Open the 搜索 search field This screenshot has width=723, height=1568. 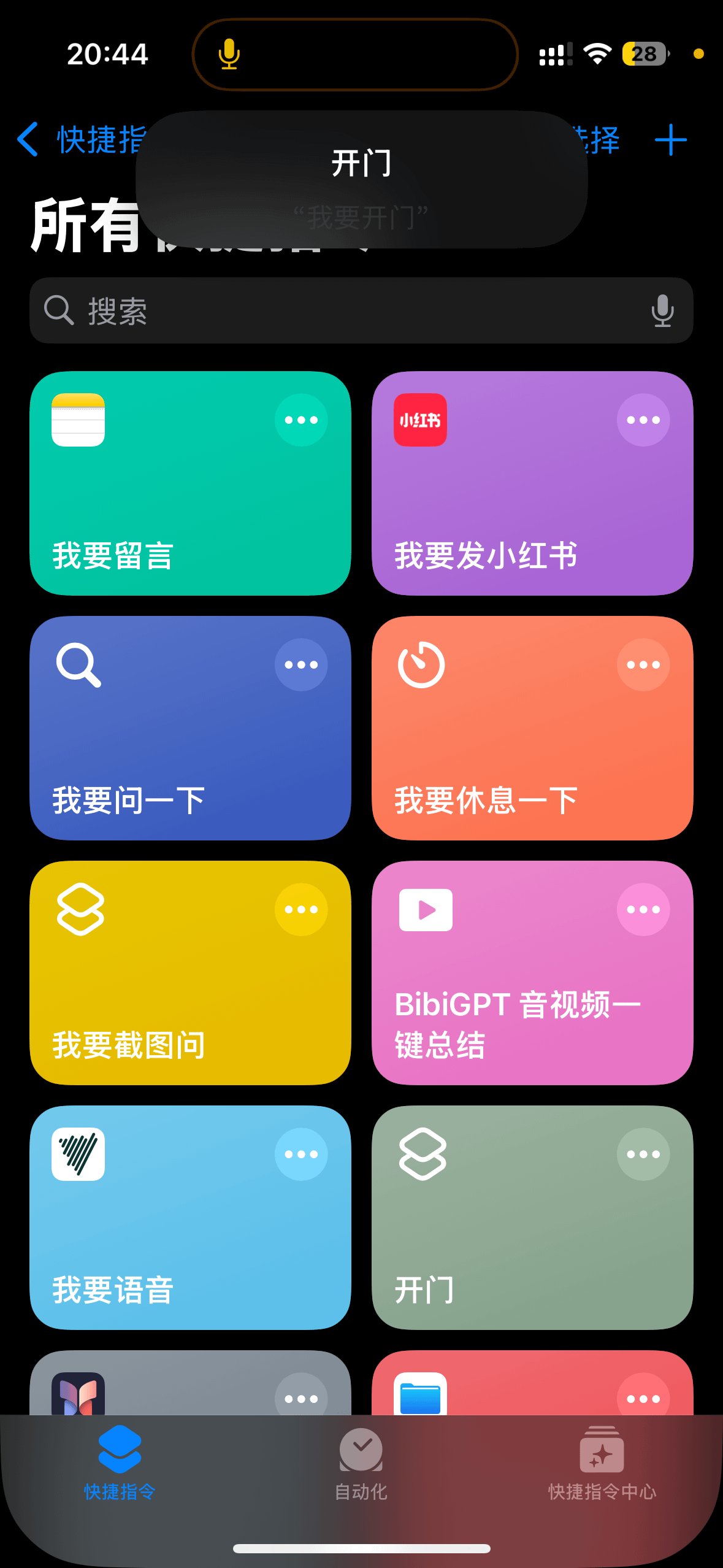[343, 310]
